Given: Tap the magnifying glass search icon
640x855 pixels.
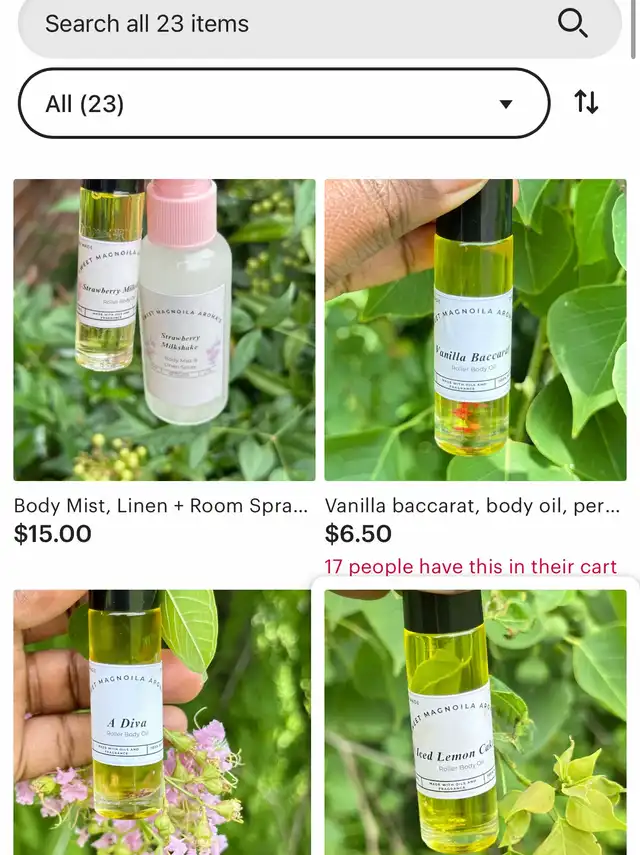Looking at the screenshot, I should coord(572,23).
